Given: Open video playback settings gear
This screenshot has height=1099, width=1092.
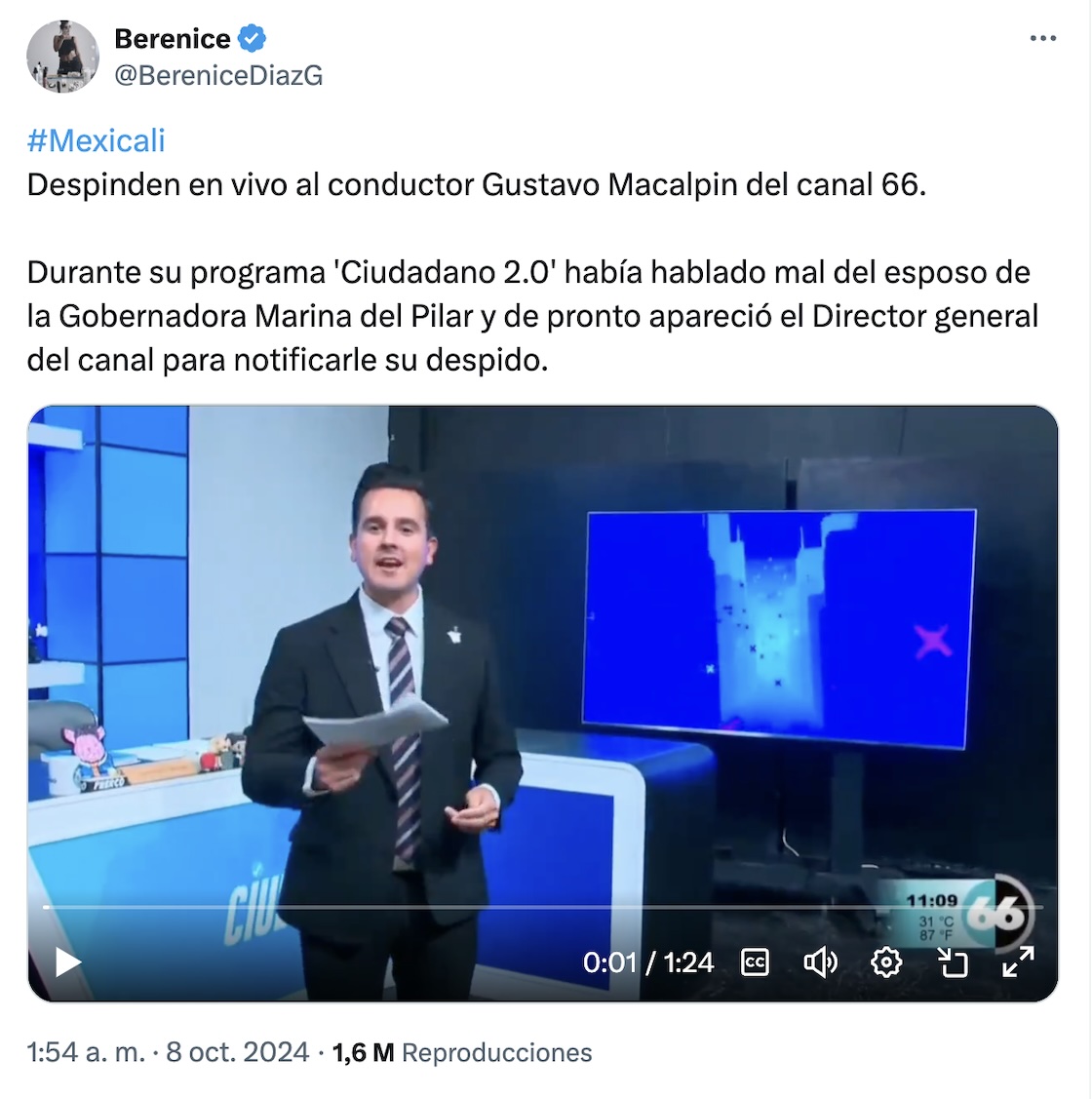Looking at the screenshot, I should (885, 962).
